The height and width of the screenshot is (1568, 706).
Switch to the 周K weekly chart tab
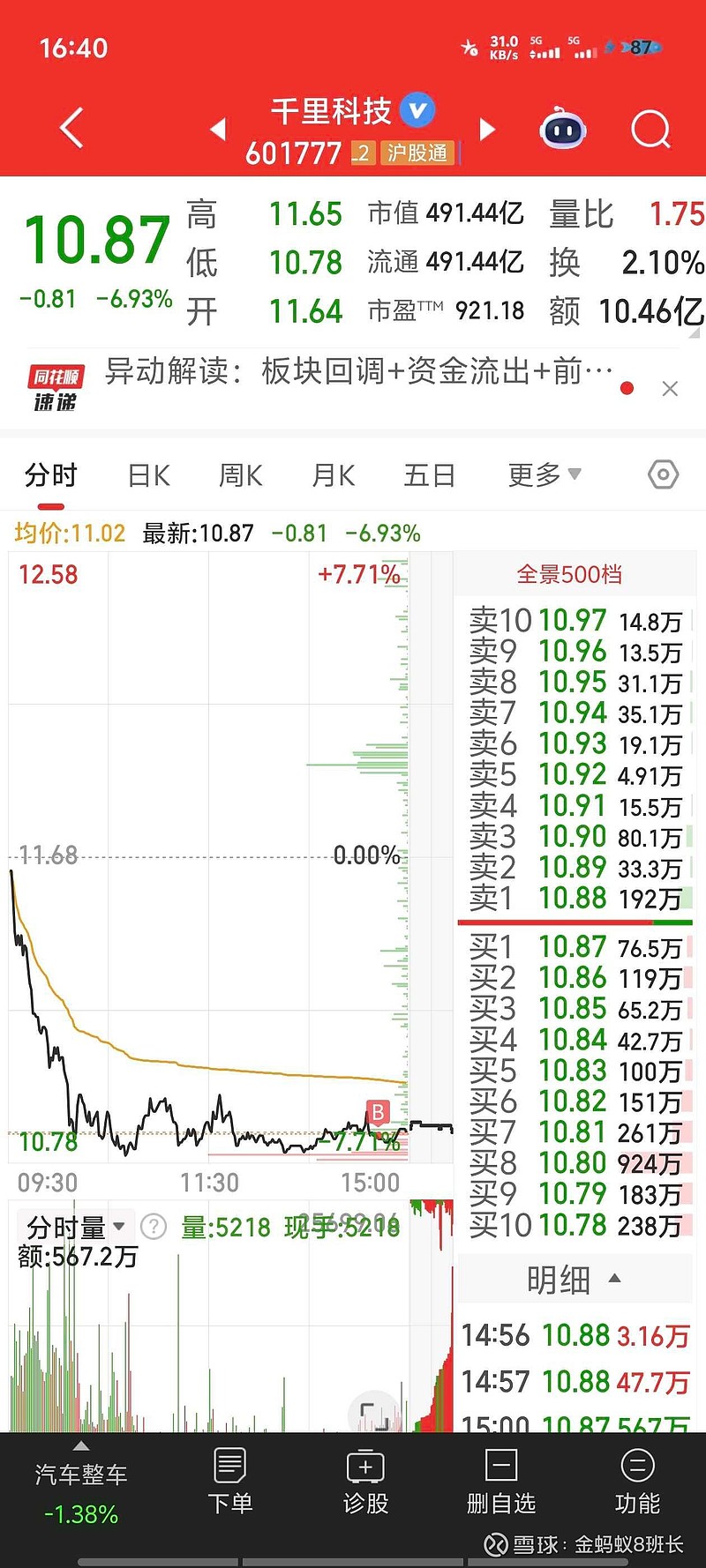click(239, 474)
